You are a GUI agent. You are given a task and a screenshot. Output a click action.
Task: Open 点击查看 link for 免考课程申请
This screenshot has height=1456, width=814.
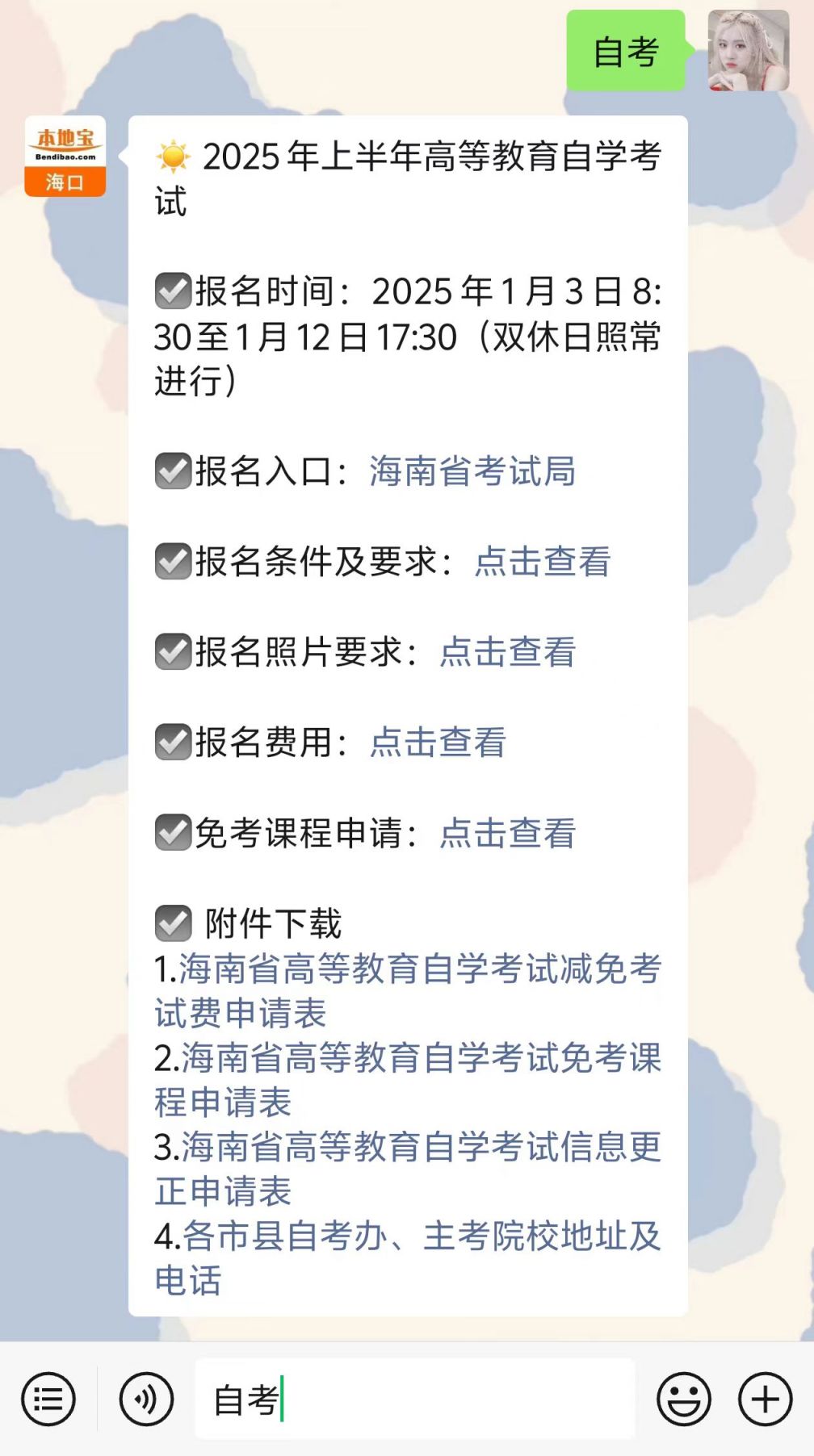pos(507,833)
